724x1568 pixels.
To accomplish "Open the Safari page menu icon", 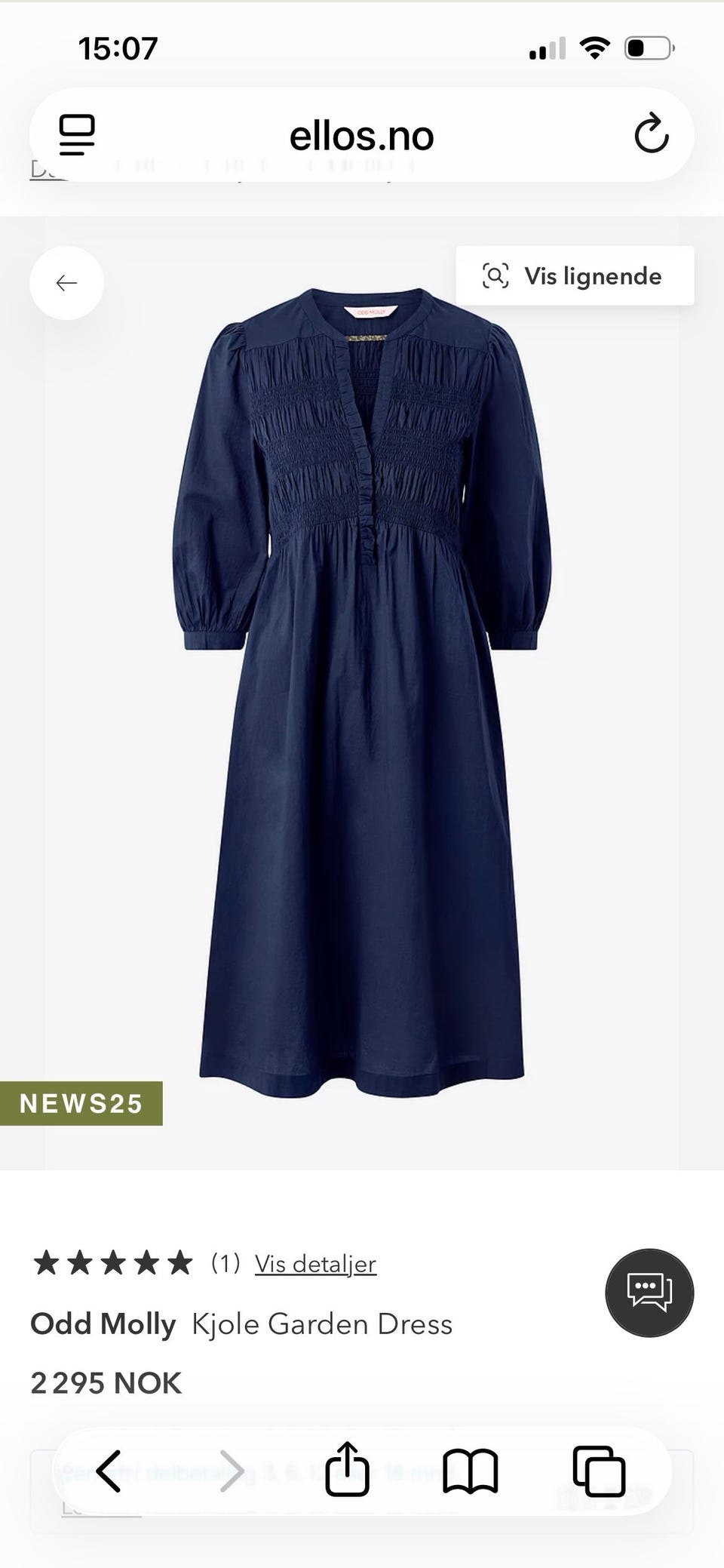I will pos(77,135).
